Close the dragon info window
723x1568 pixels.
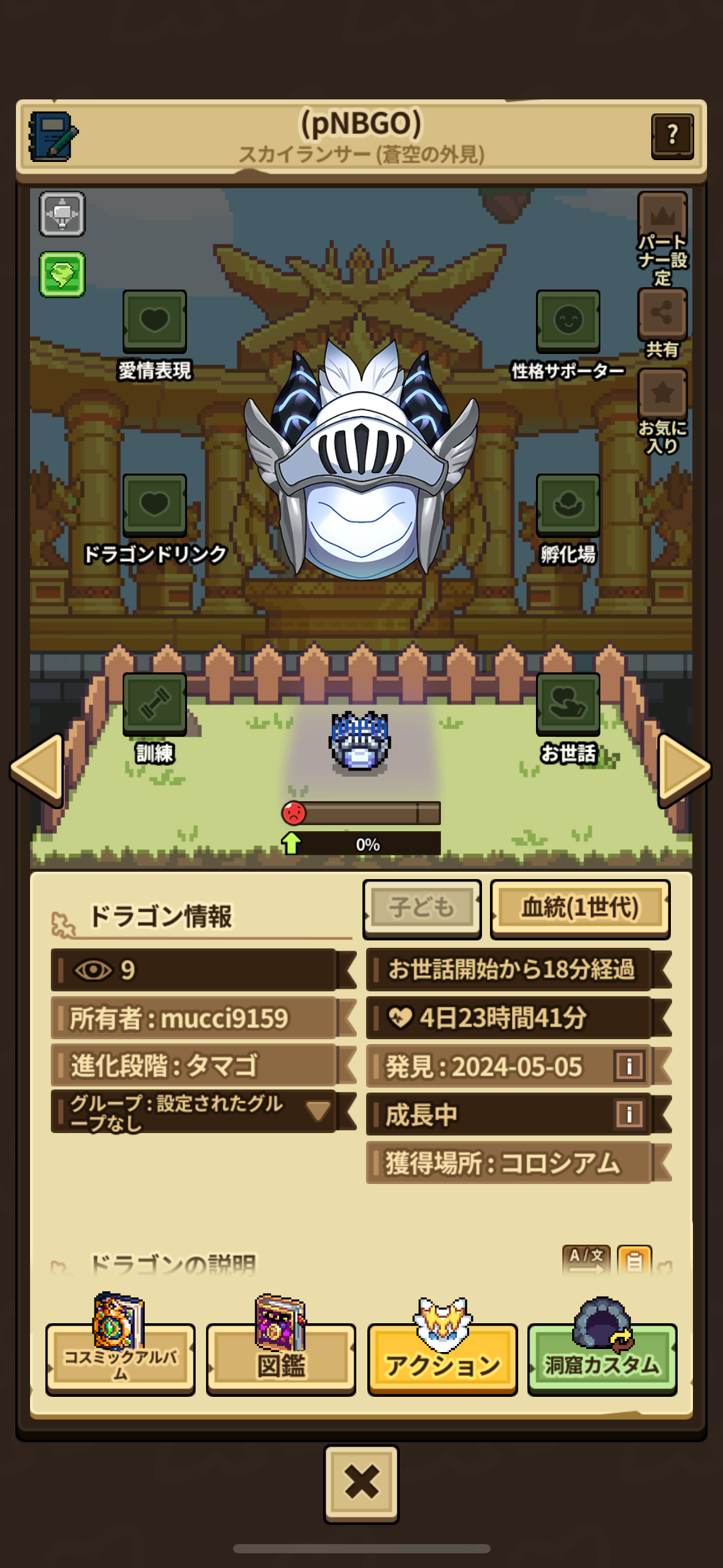(361, 1483)
